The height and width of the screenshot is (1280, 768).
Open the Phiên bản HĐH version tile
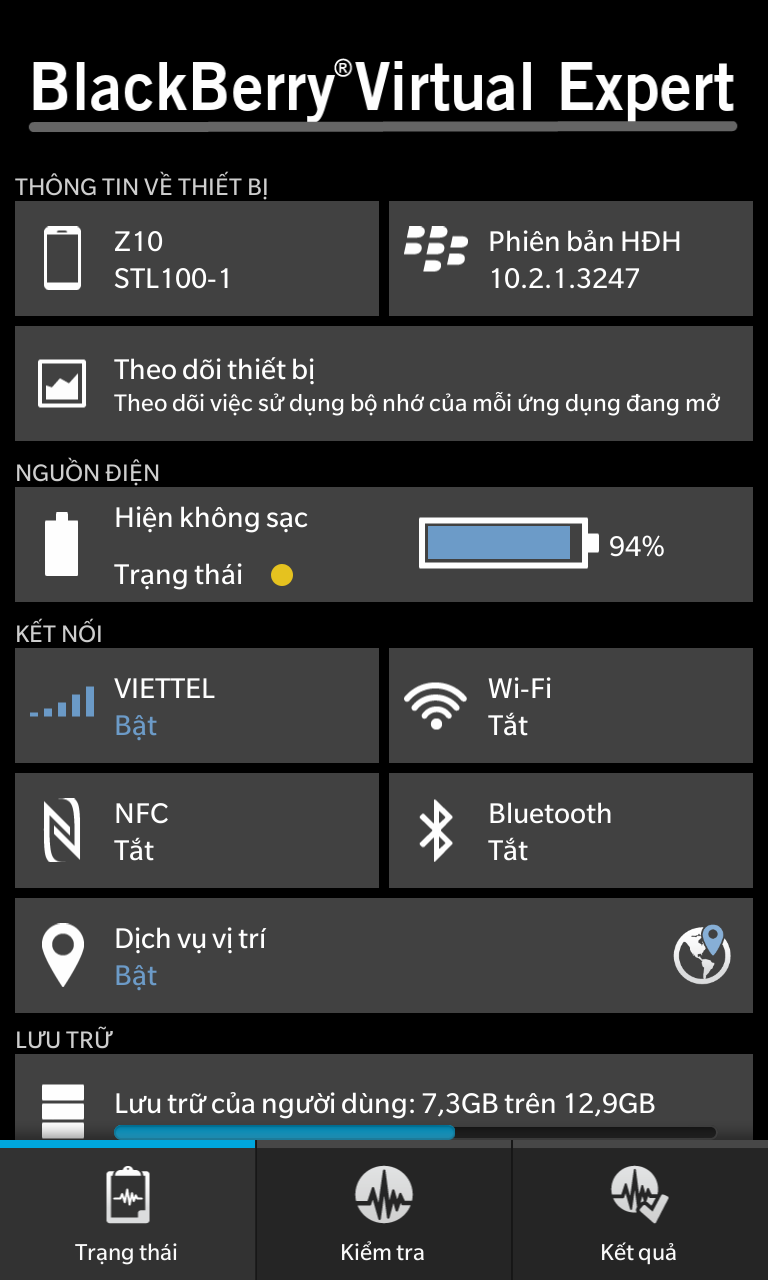pos(571,258)
